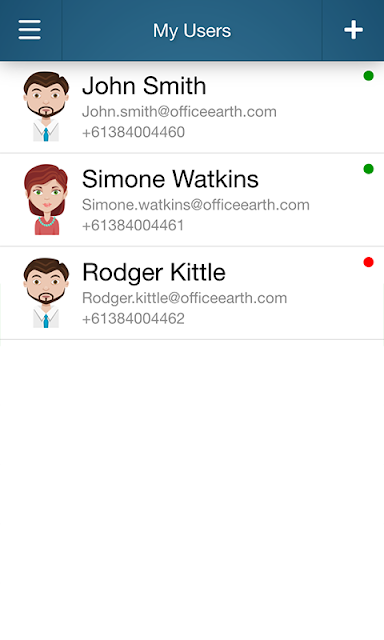View Rodger Kittle's user details
Image resolution: width=384 pixels, height=640 pixels.
point(192,293)
